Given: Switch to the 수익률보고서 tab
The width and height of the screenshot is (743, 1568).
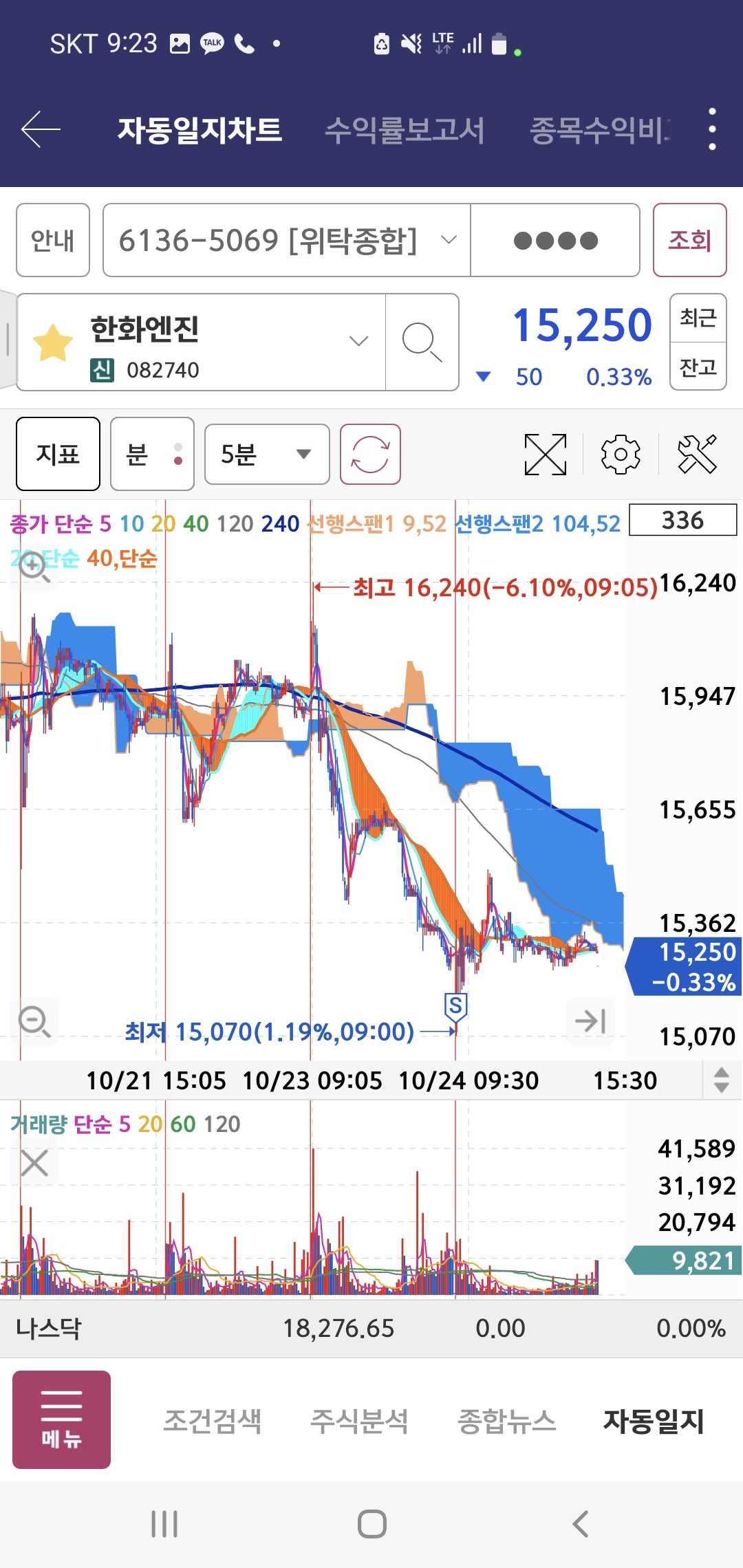Looking at the screenshot, I should click(x=405, y=130).
